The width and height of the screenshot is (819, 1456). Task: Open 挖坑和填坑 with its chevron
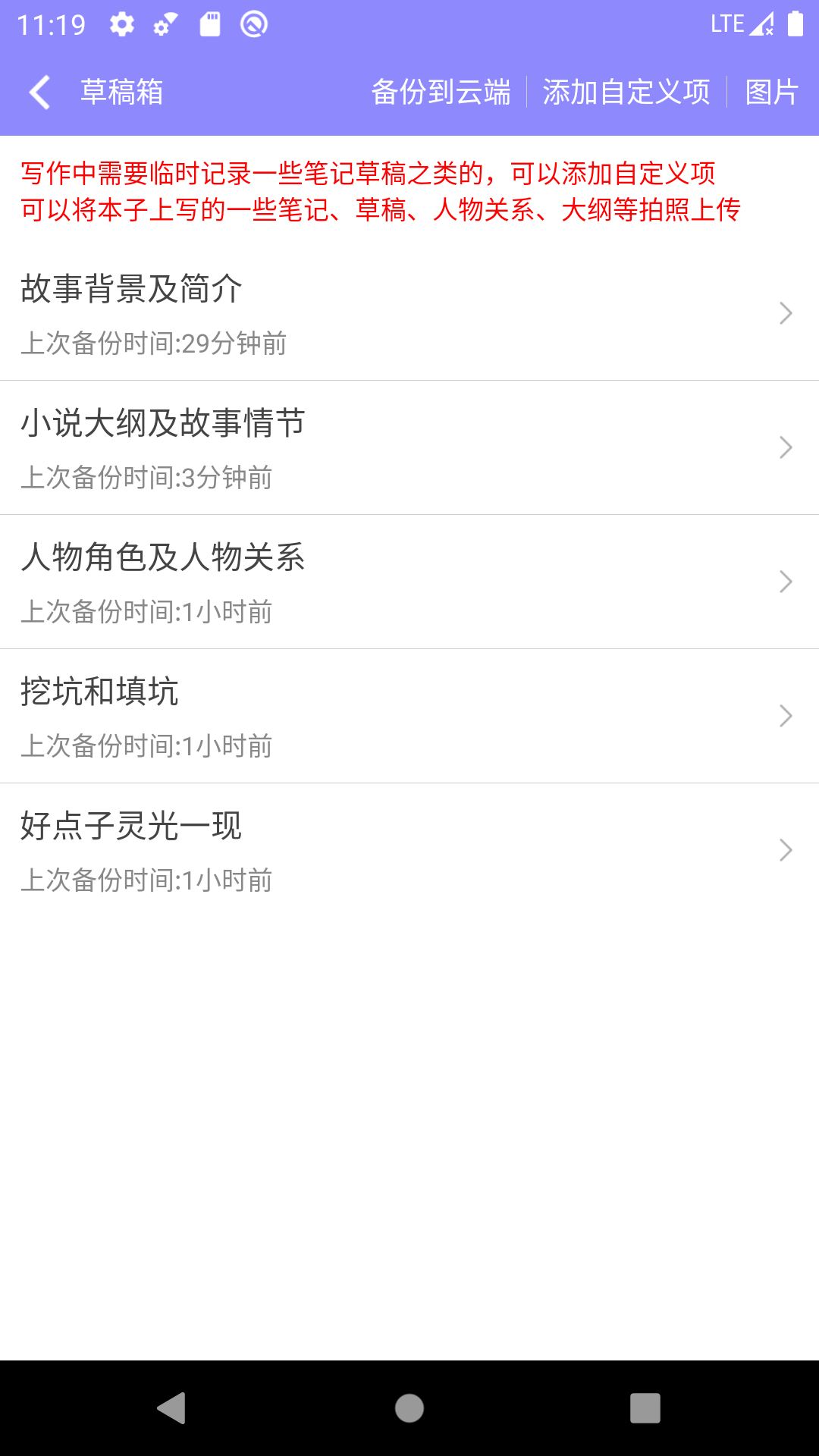pyautogui.click(x=786, y=716)
